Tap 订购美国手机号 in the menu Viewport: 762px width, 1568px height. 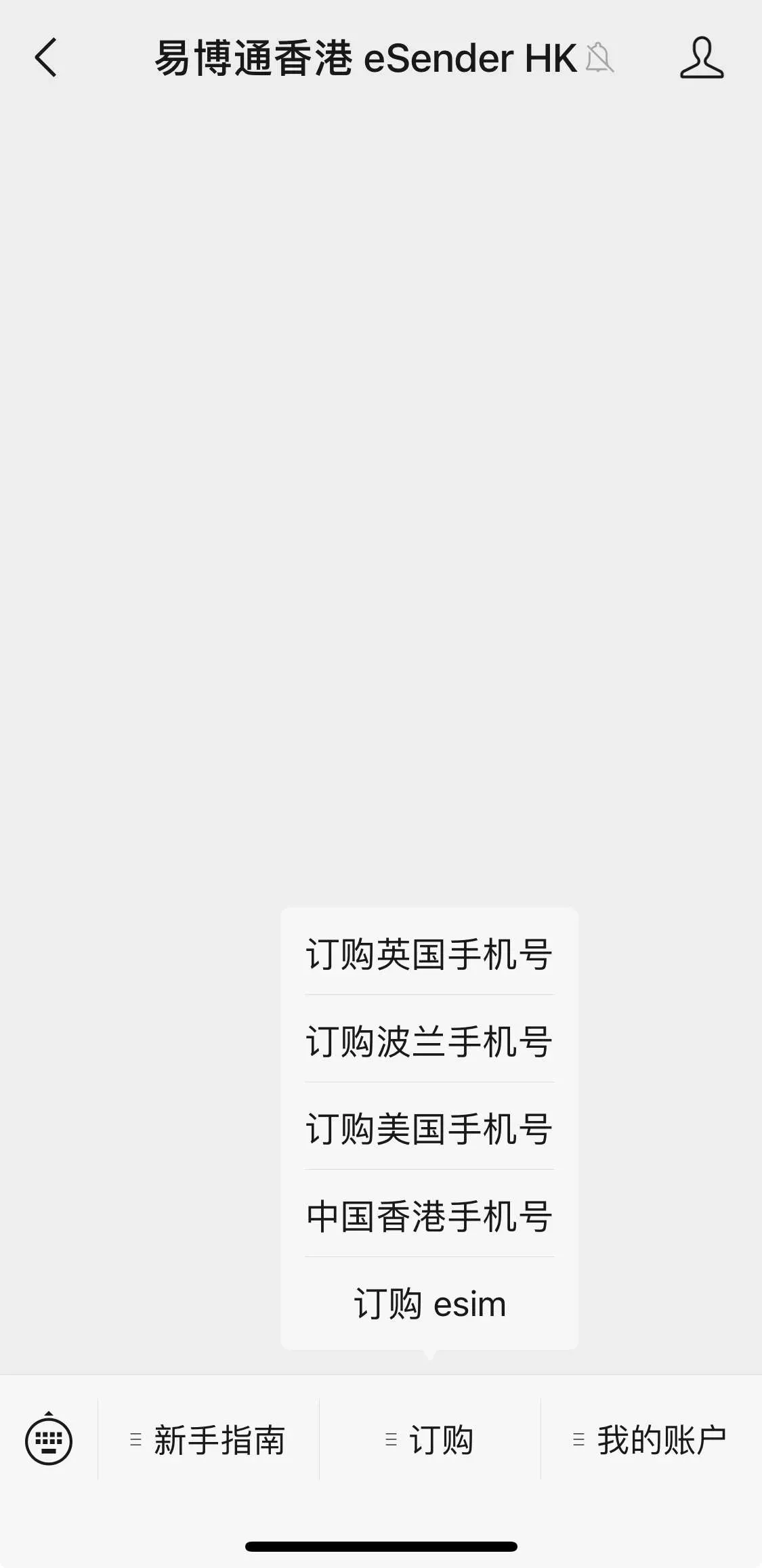429,1128
